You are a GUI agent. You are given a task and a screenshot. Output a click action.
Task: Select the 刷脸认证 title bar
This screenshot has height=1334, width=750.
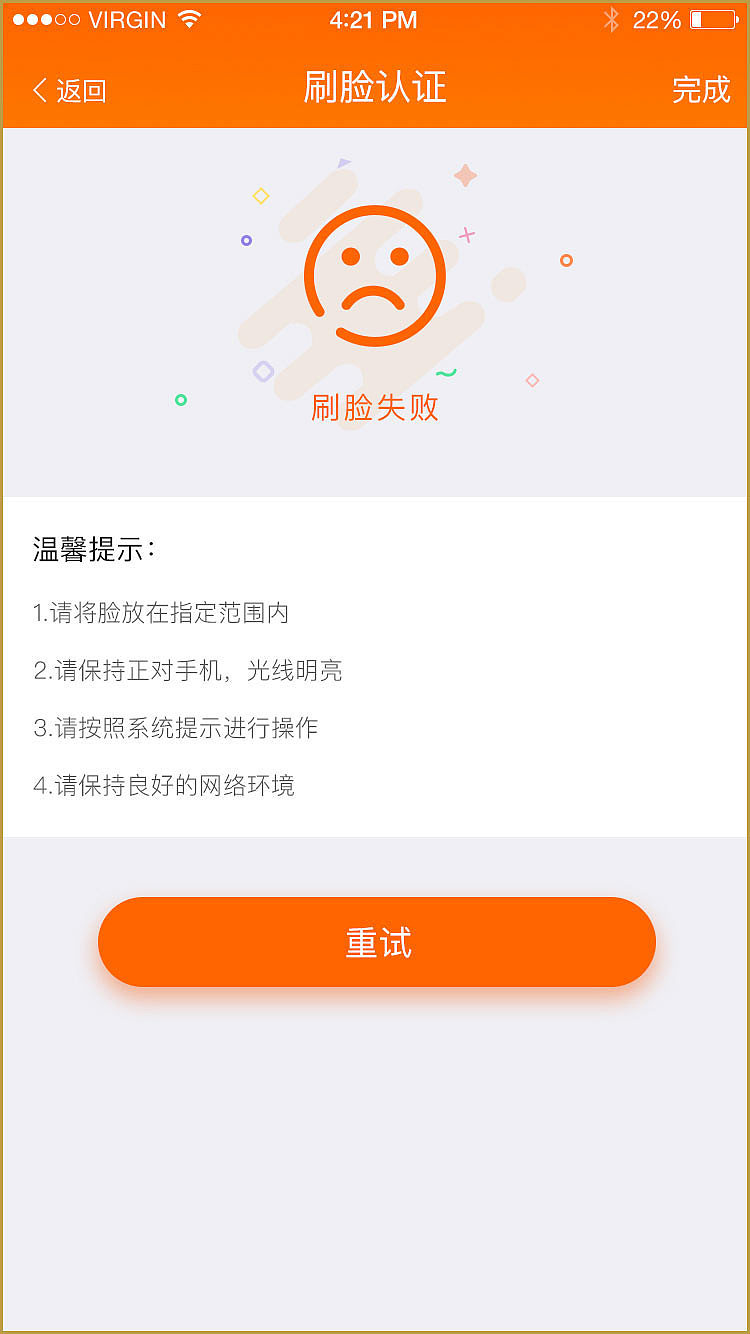[374, 88]
